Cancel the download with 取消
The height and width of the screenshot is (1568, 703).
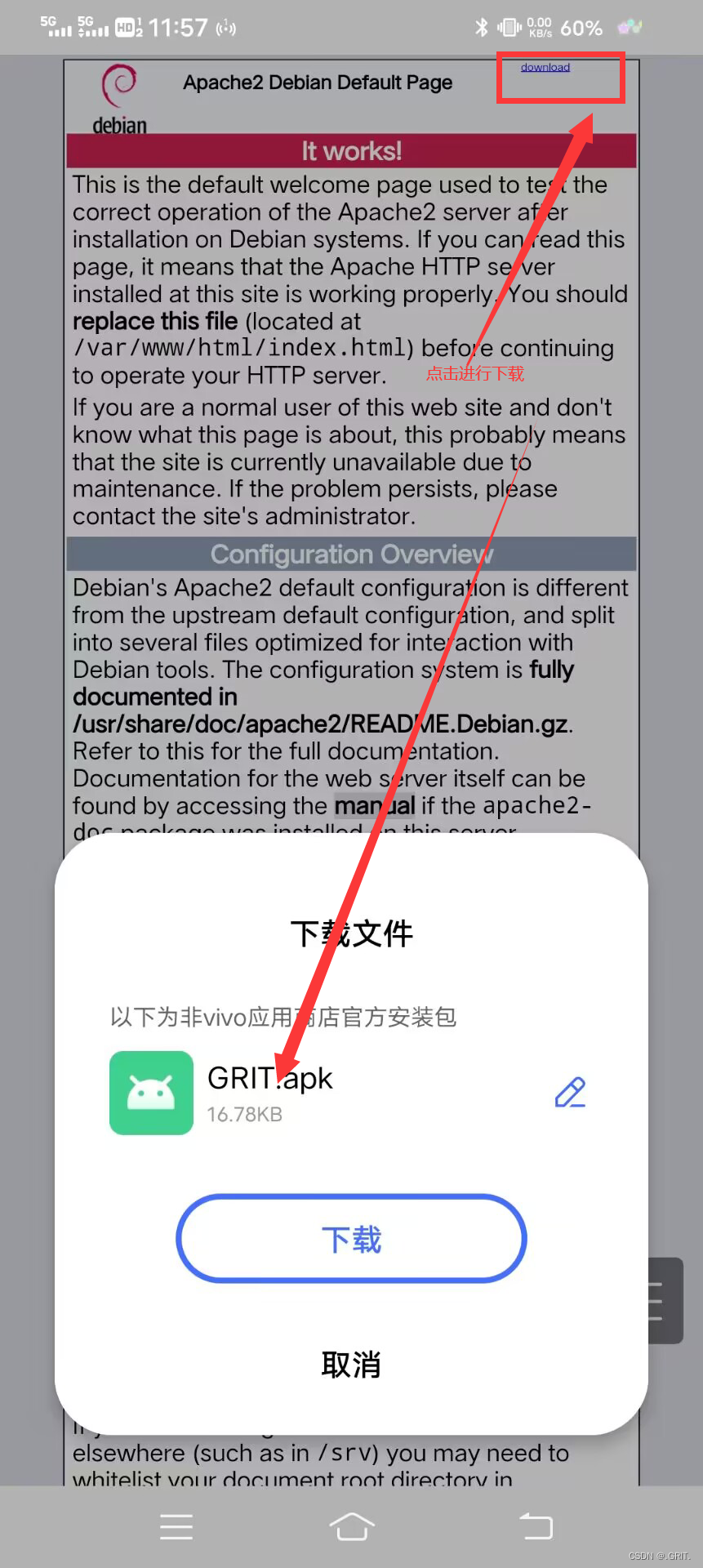click(351, 1365)
